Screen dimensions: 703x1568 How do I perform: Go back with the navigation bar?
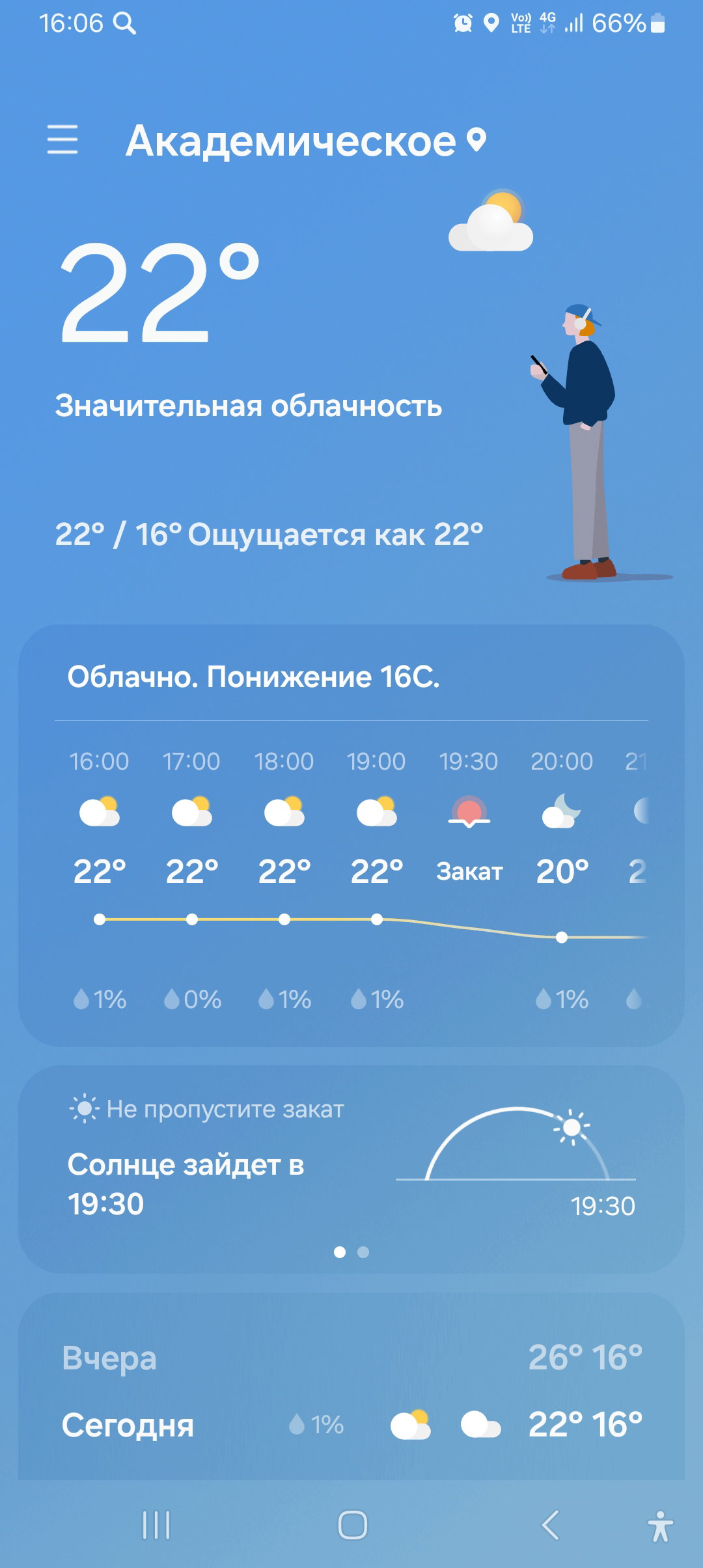[550, 1525]
